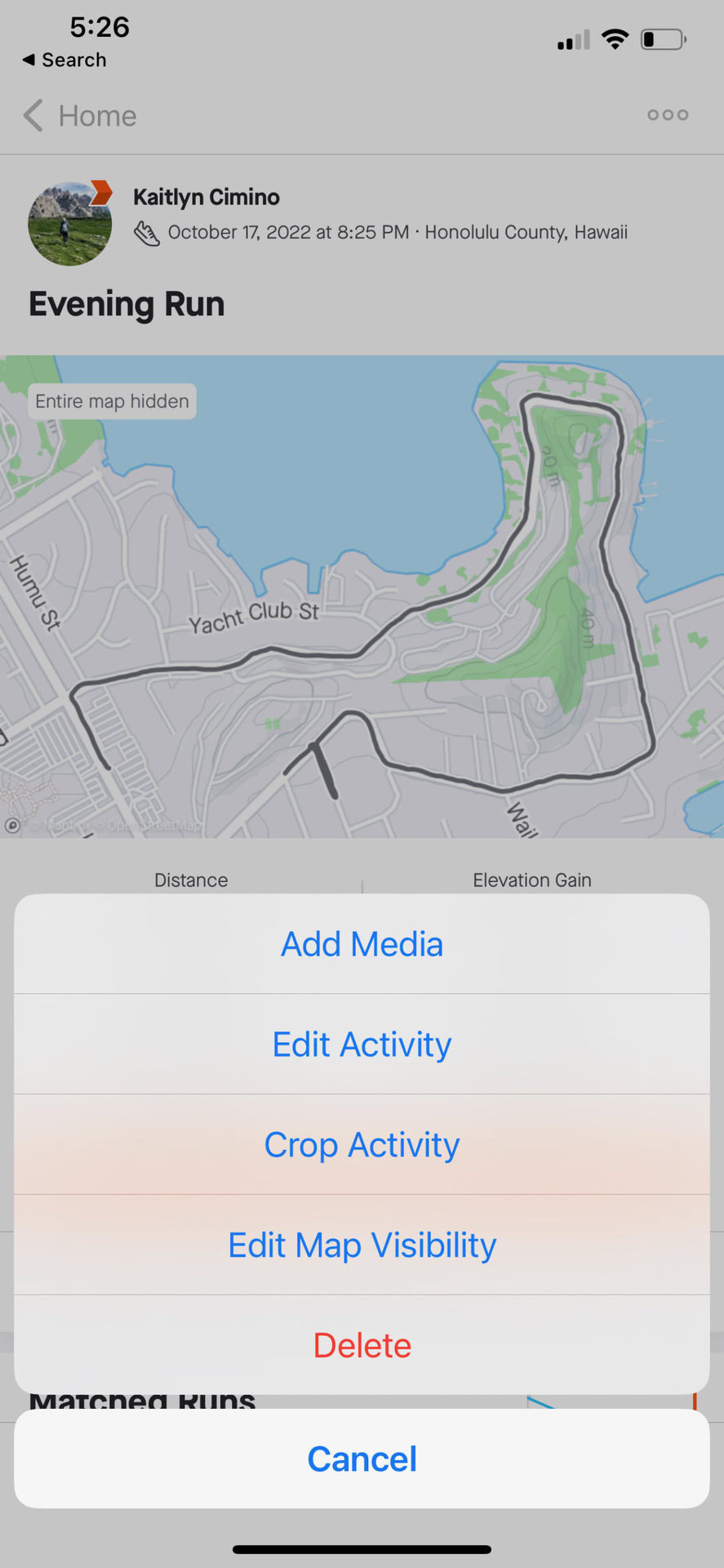Delete this activity
The height and width of the screenshot is (1568, 724).
tap(362, 1345)
